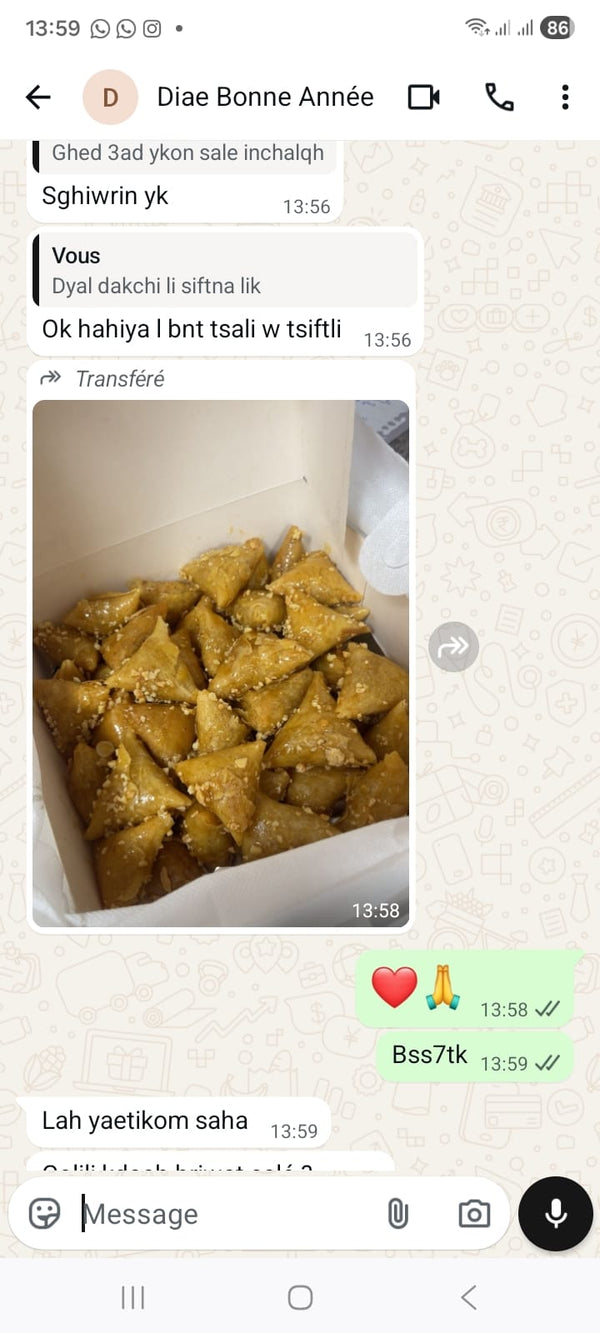Jump to quoted message 'Dyal dakchi li siftna lik'

point(223,271)
